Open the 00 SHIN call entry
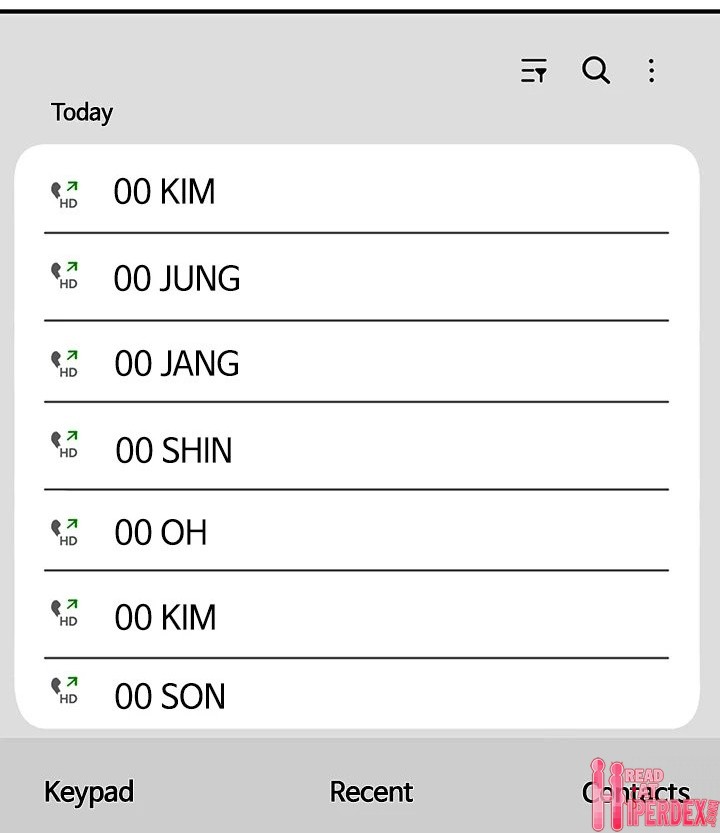This screenshot has width=720, height=833. click(x=174, y=450)
